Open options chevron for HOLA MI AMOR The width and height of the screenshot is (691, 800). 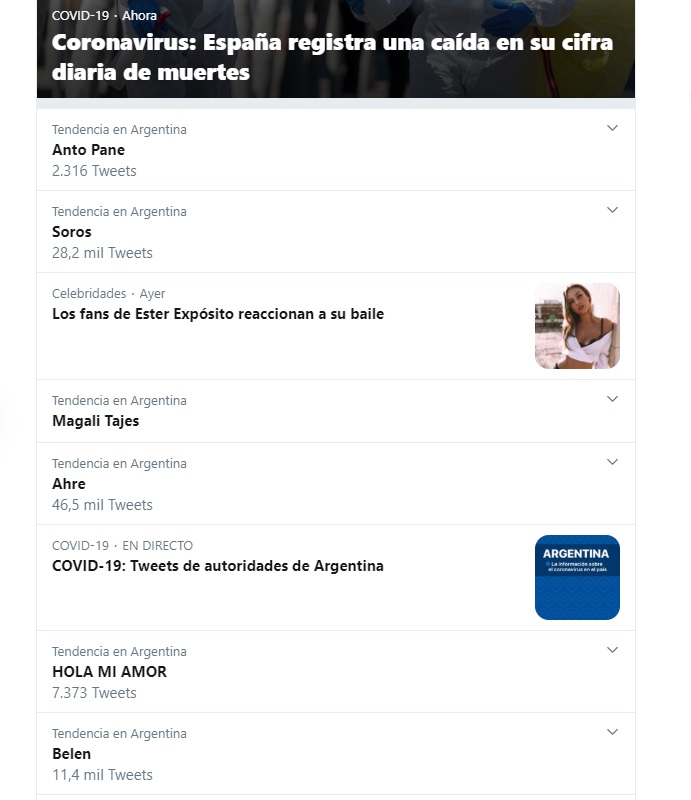coord(613,650)
